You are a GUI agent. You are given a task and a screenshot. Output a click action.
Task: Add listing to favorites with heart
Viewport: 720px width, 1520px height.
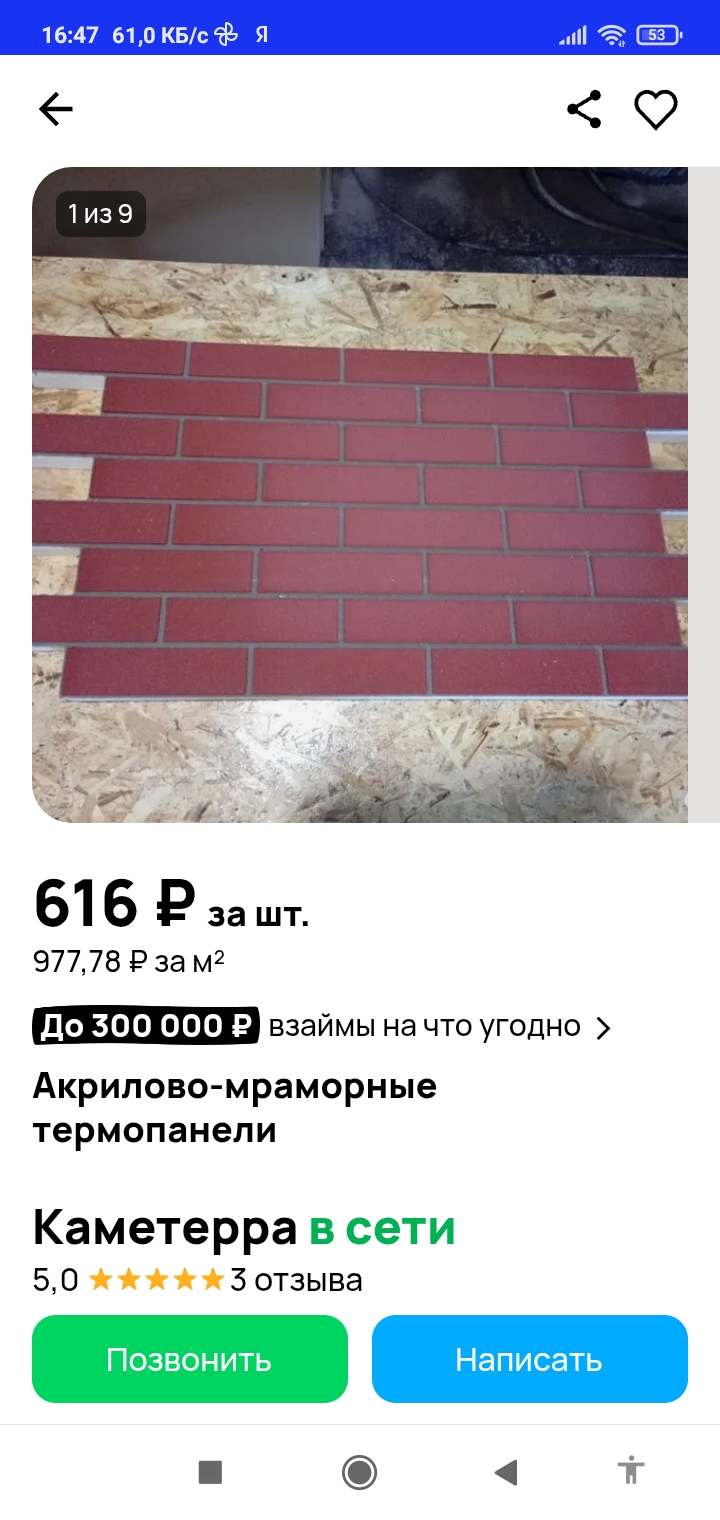tap(656, 109)
